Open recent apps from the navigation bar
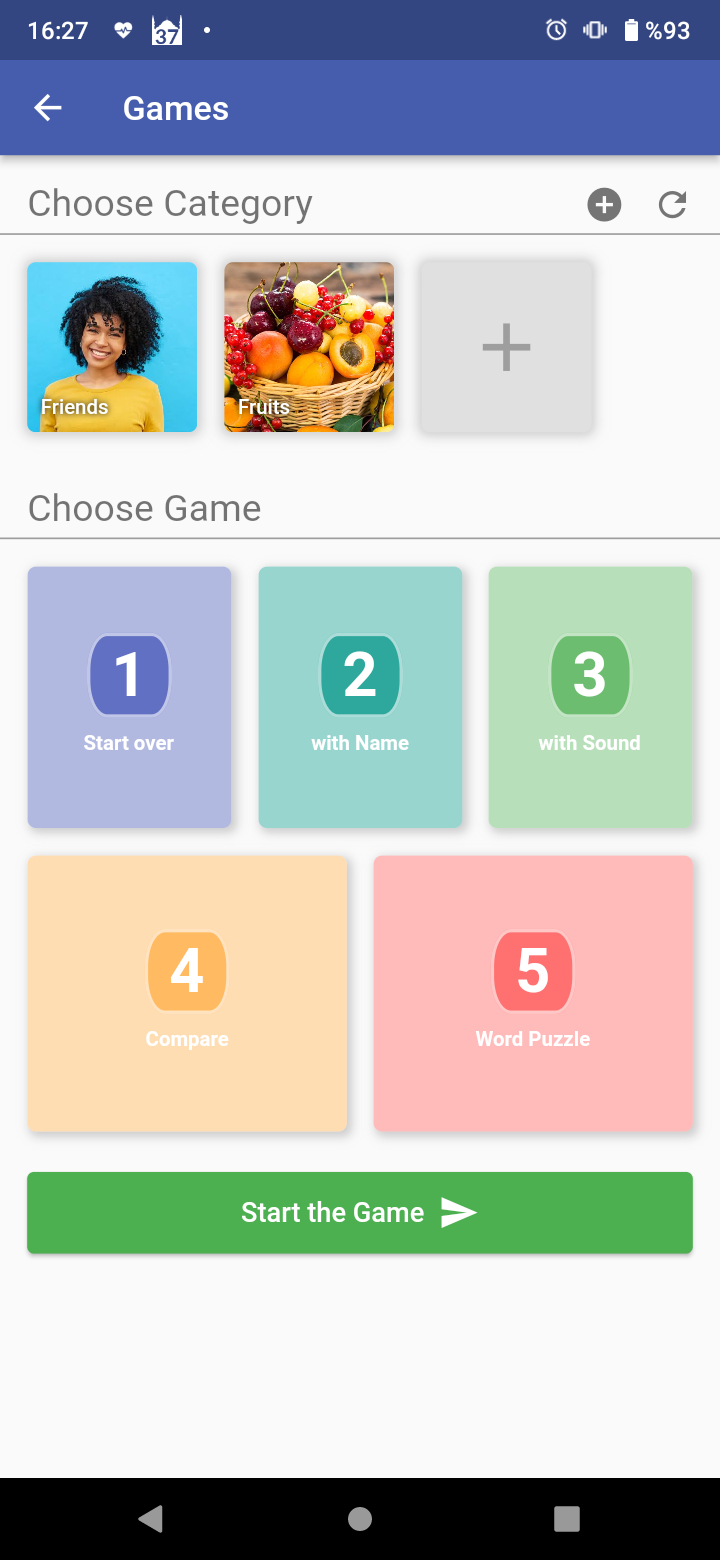The height and width of the screenshot is (1560, 720). 567,1519
